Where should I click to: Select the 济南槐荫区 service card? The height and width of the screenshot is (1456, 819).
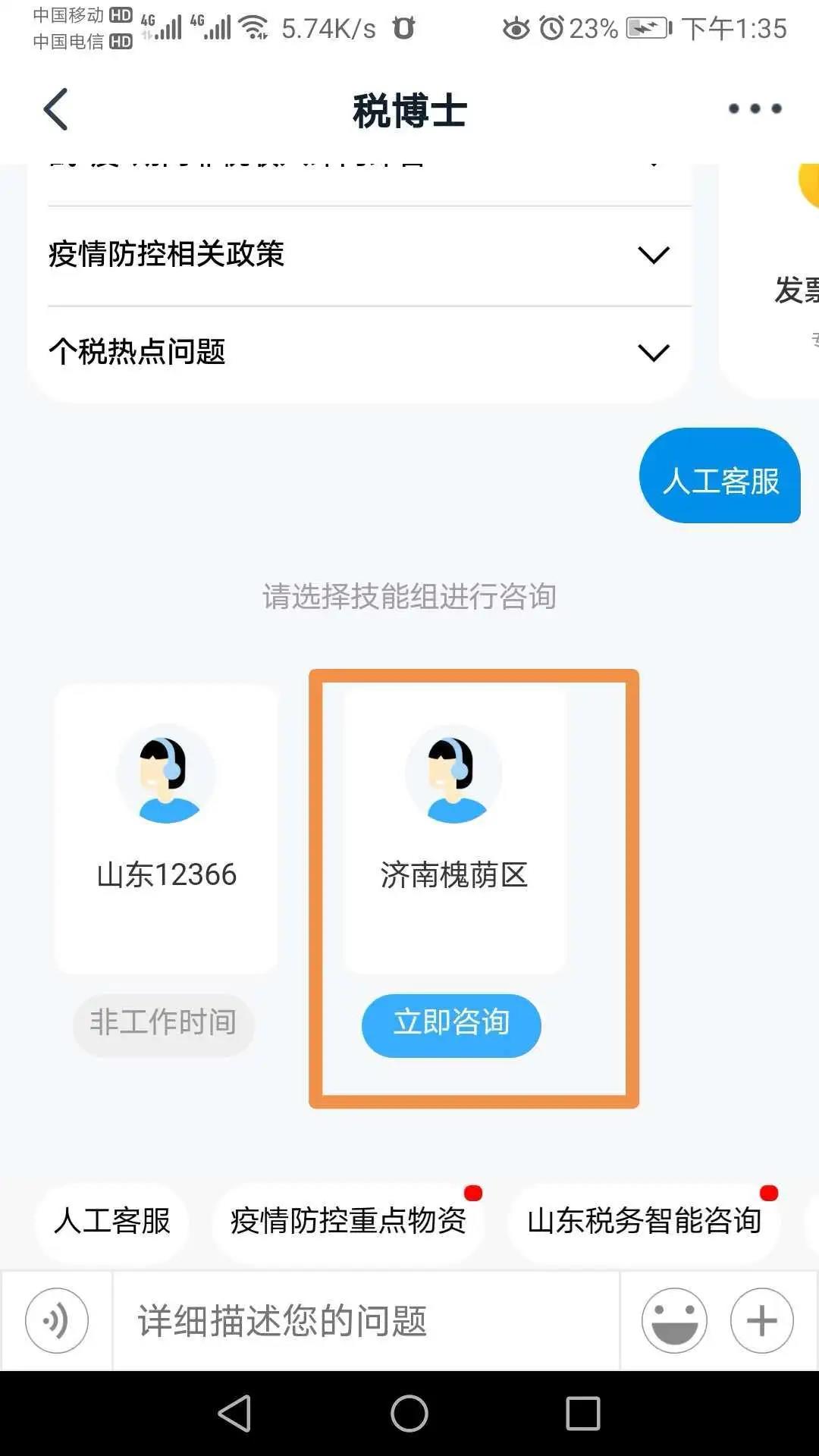point(454,828)
